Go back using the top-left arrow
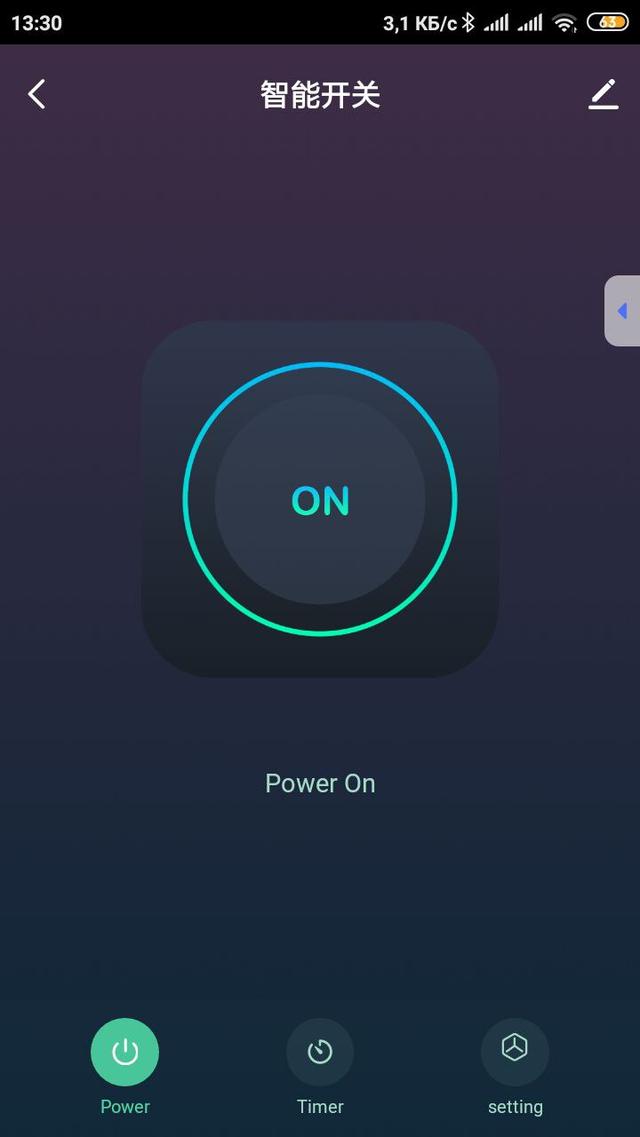 37,95
